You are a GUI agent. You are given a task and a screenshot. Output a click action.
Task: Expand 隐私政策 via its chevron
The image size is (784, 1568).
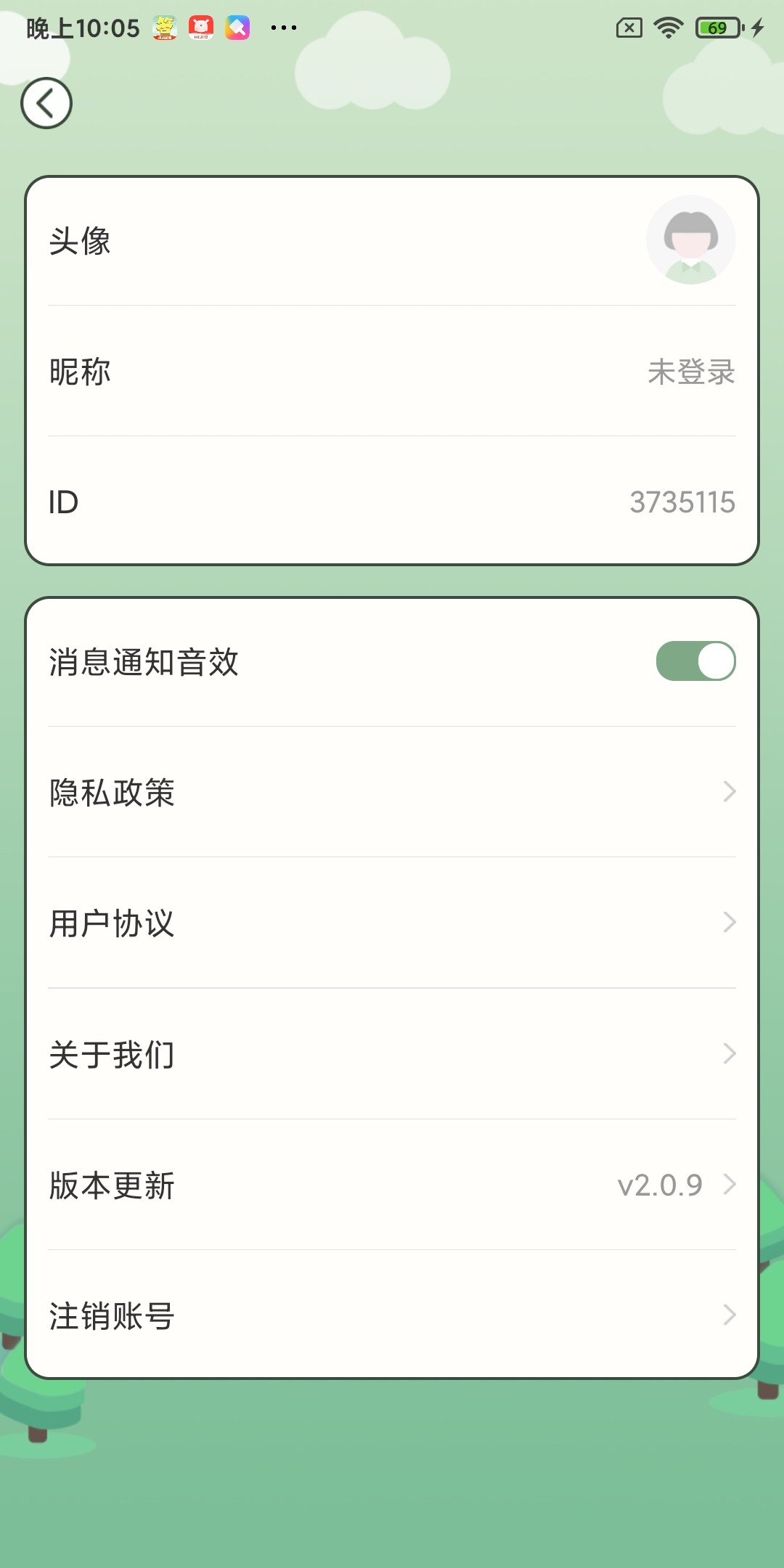pyautogui.click(x=730, y=792)
